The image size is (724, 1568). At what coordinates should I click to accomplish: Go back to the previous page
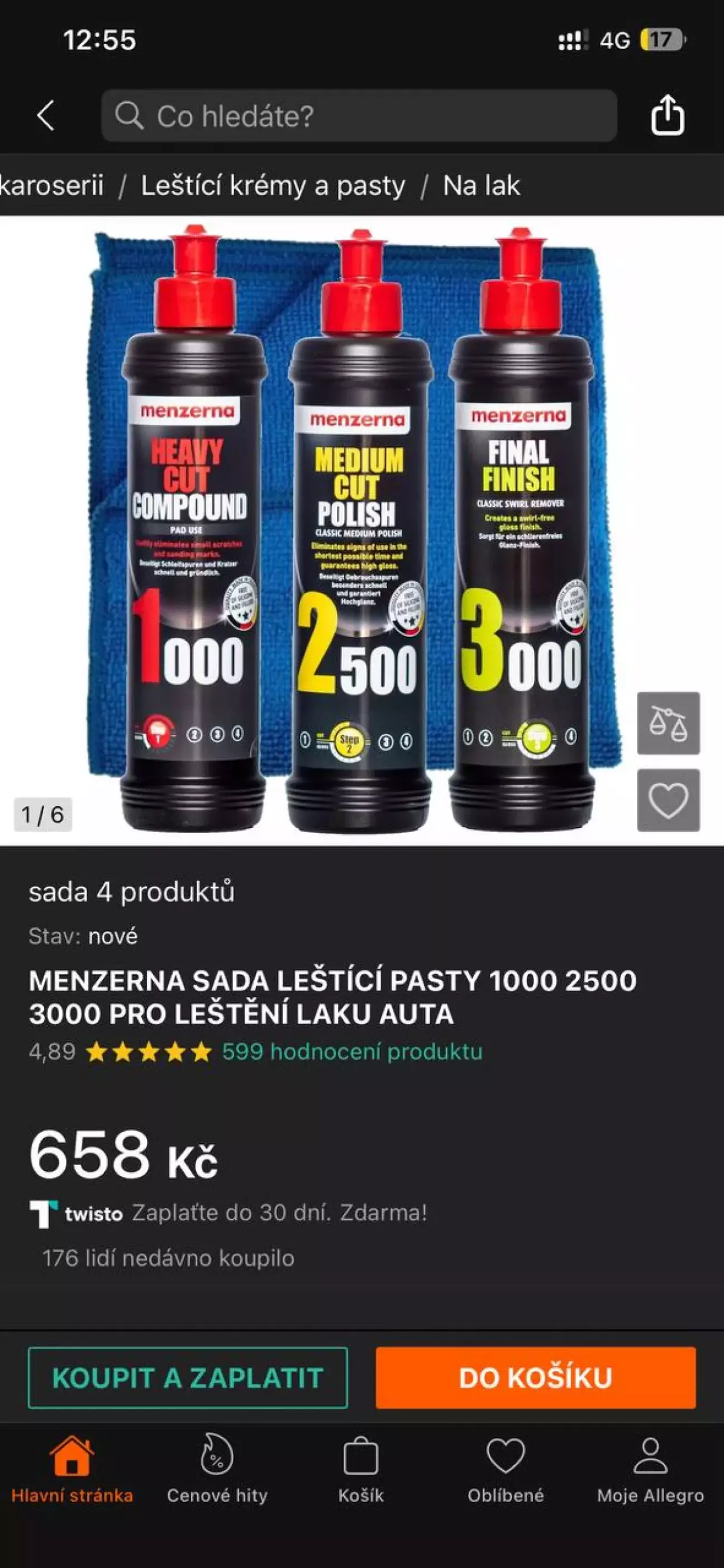point(46,116)
